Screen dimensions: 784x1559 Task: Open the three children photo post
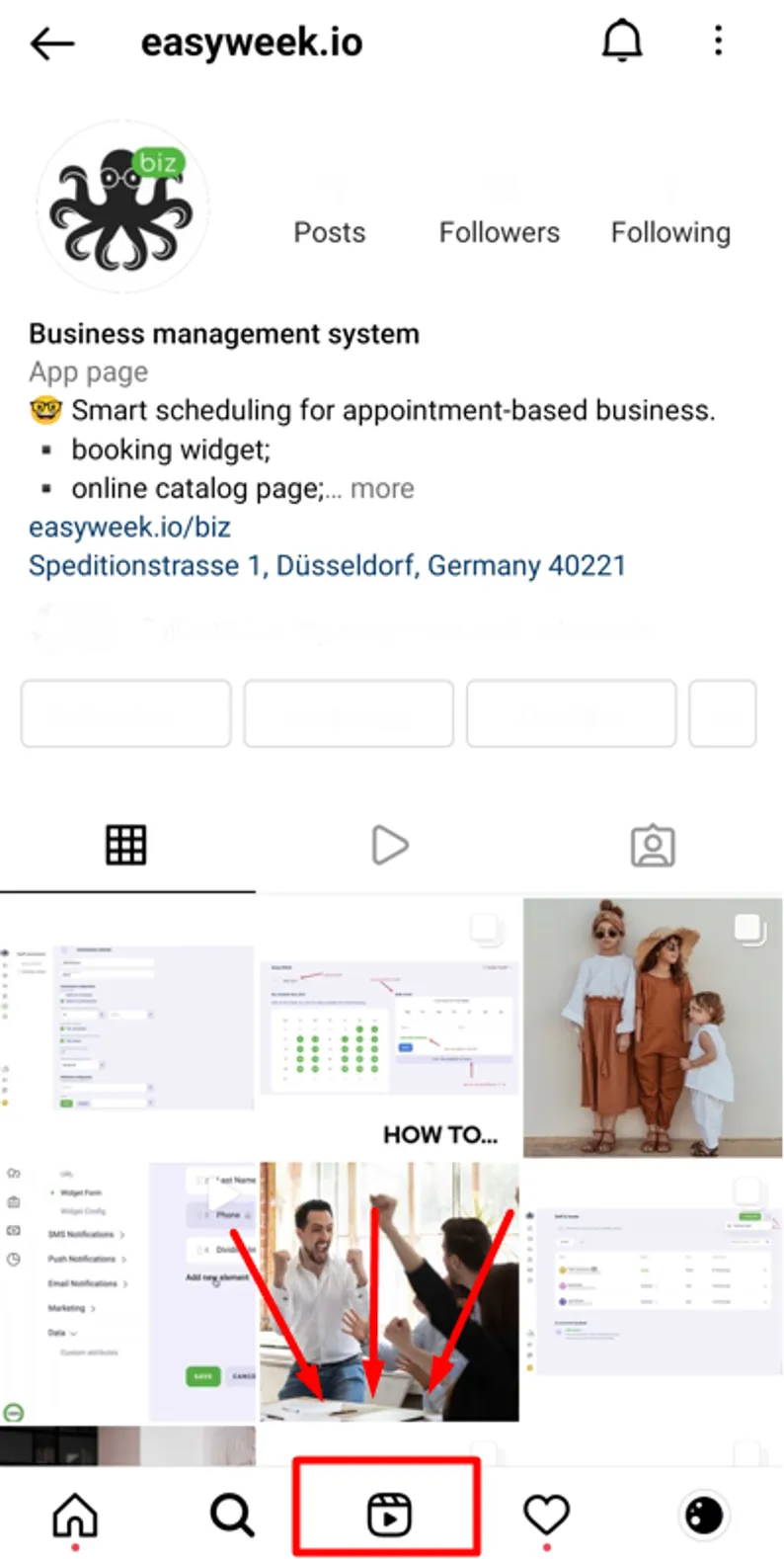tap(653, 1027)
